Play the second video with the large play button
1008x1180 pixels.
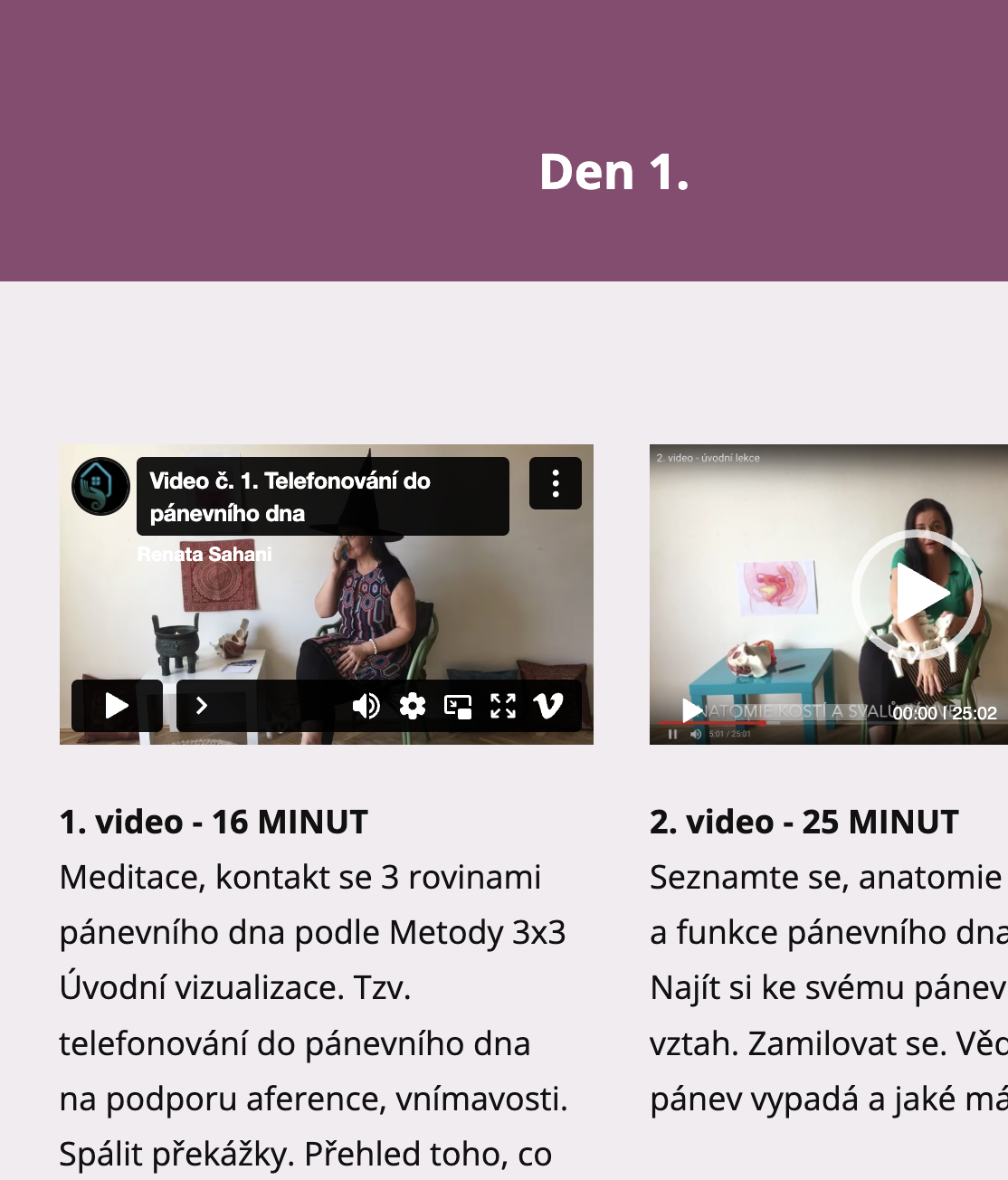click(x=918, y=594)
